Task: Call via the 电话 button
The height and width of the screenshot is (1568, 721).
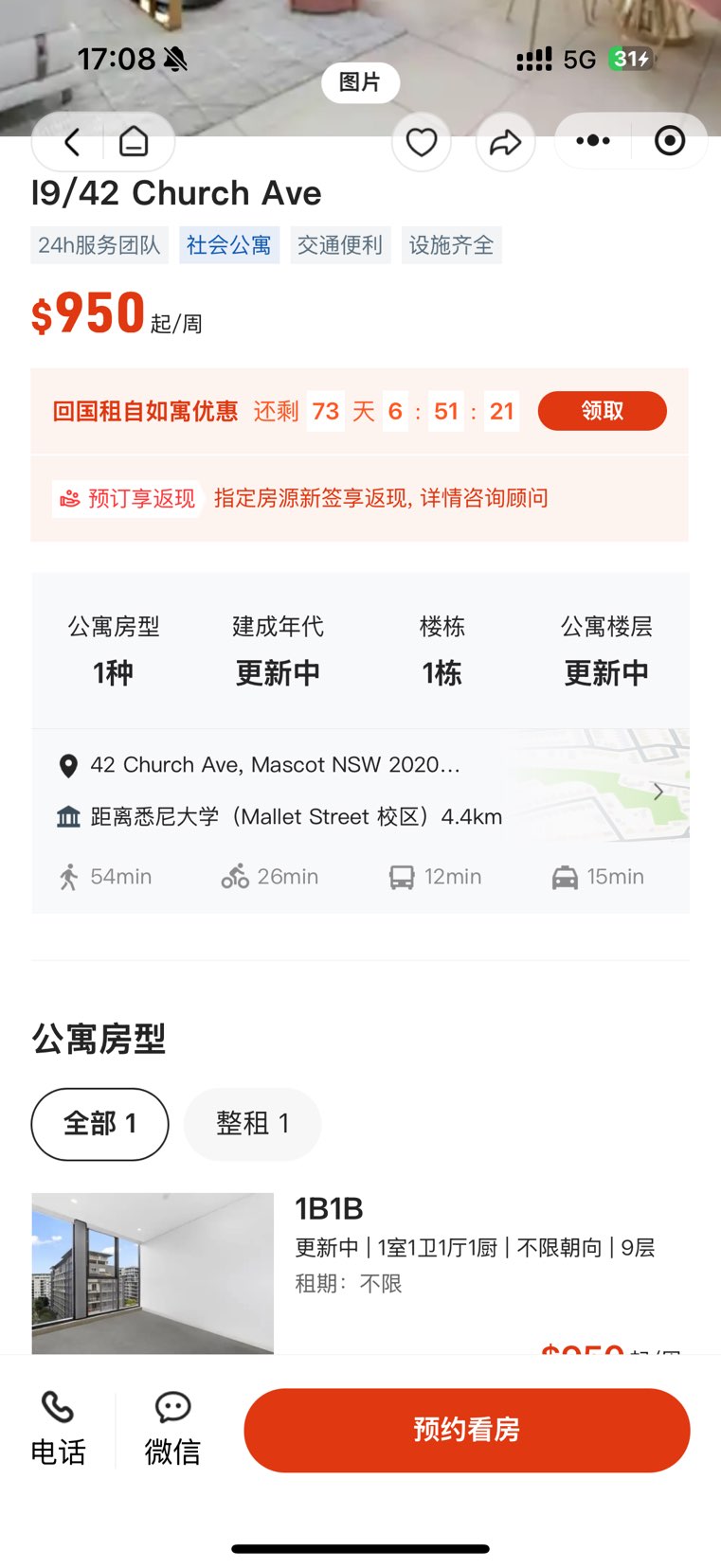Action: 58,1430
